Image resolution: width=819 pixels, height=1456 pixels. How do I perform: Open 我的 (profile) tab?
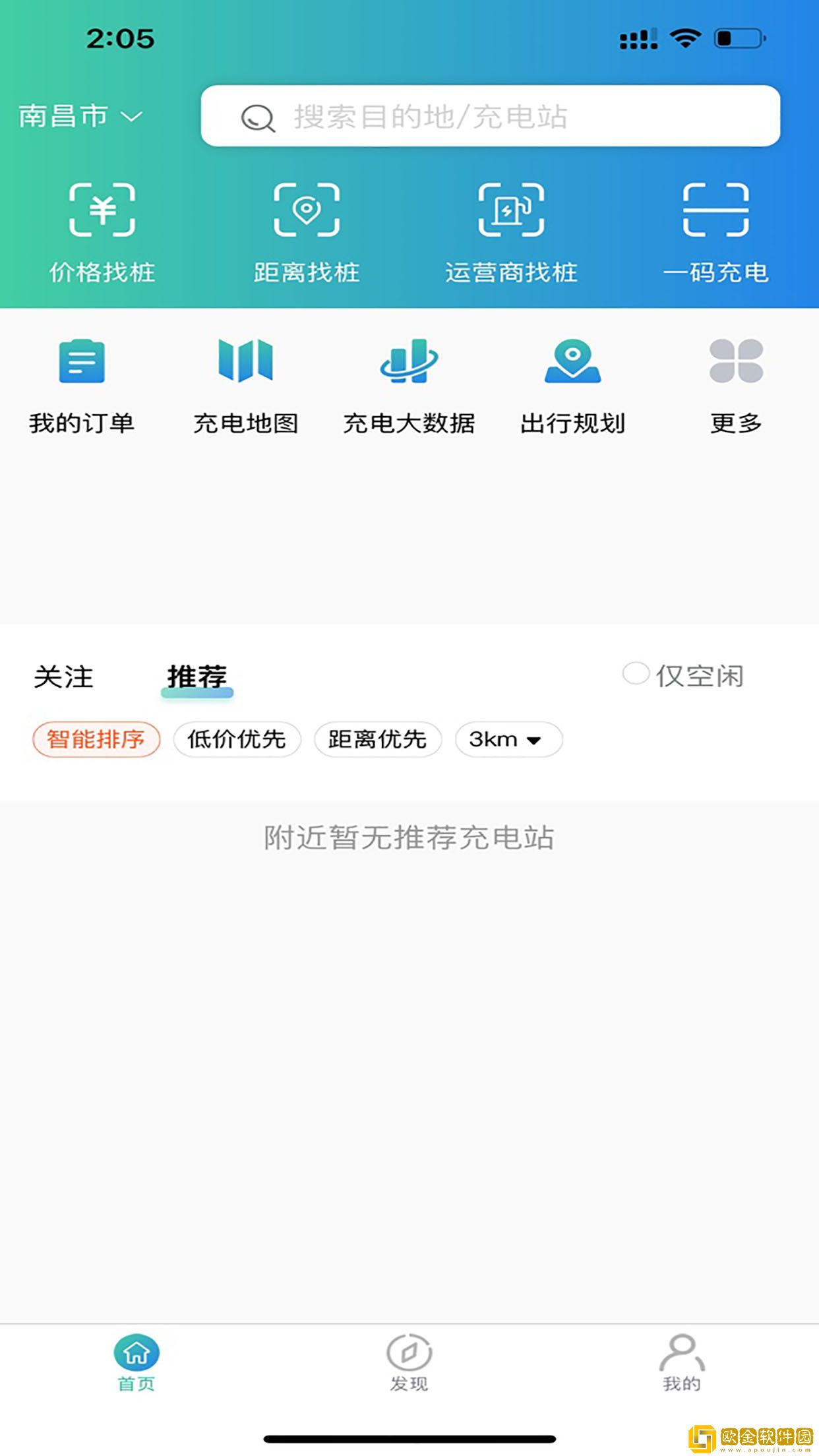[682, 1358]
